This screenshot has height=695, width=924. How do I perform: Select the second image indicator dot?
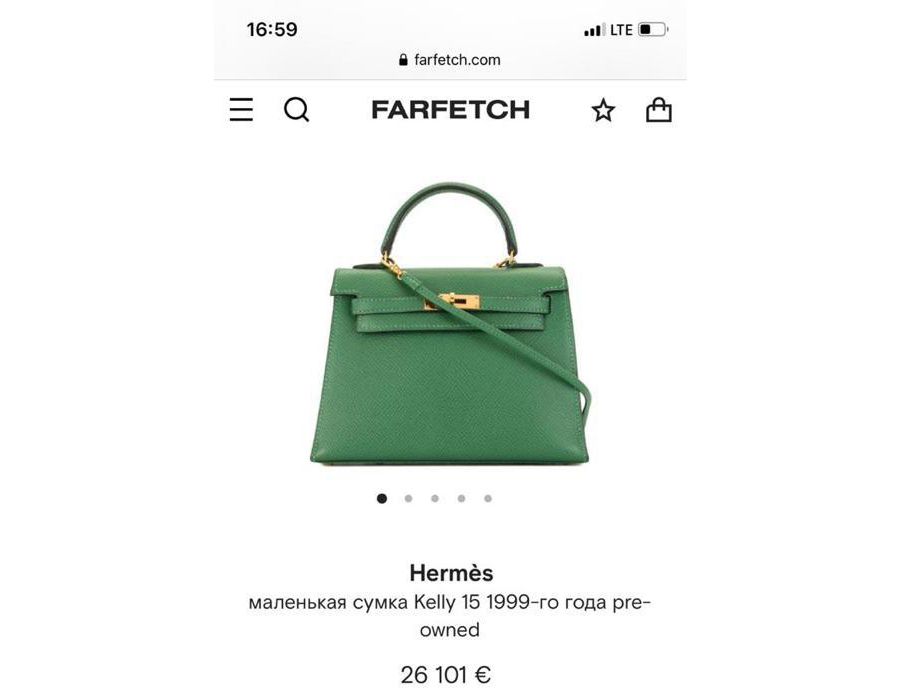pos(408,498)
